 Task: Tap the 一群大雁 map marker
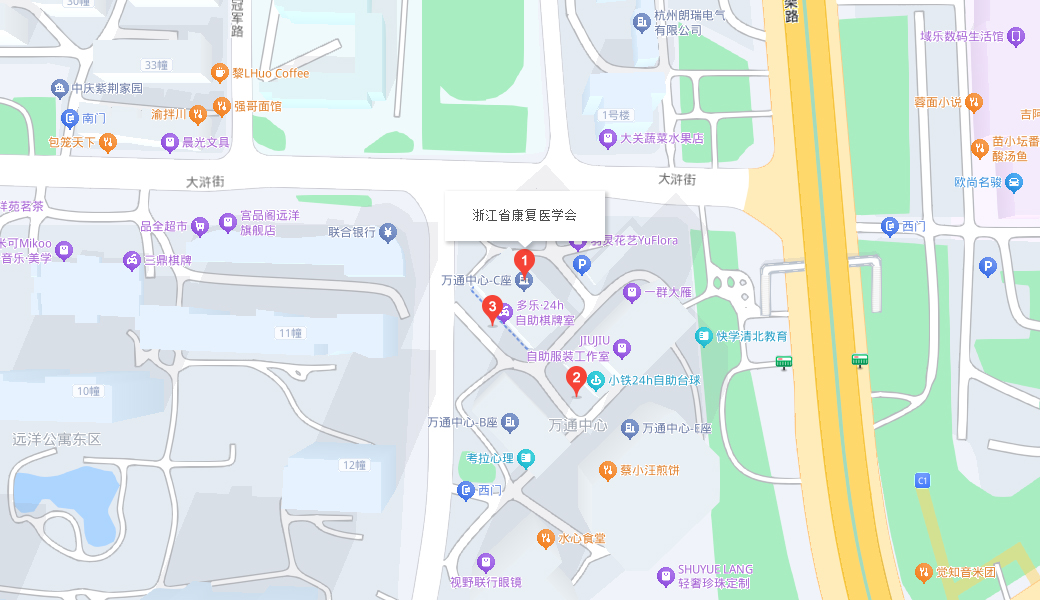[x=631, y=292]
